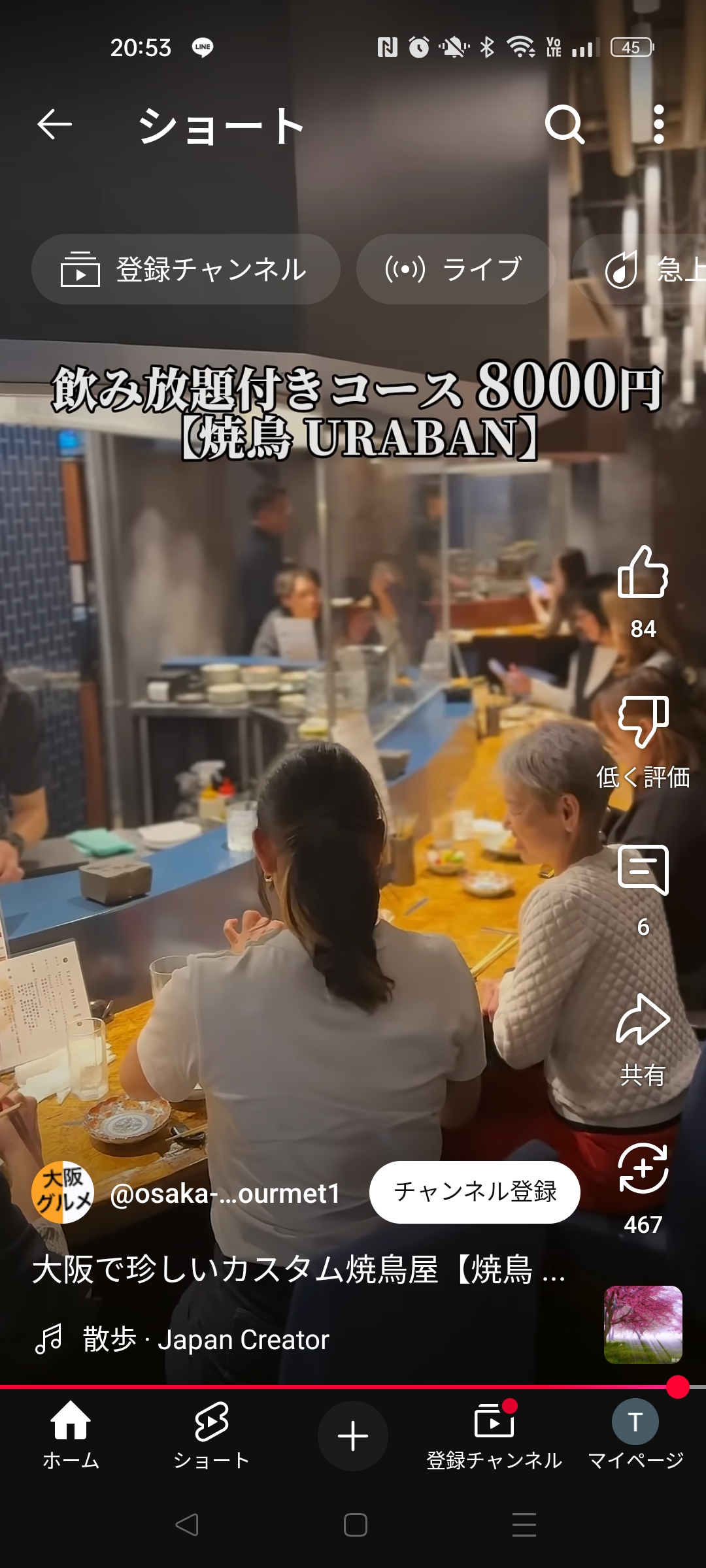Create new content with the plus button
706x1568 pixels.
point(353,1436)
